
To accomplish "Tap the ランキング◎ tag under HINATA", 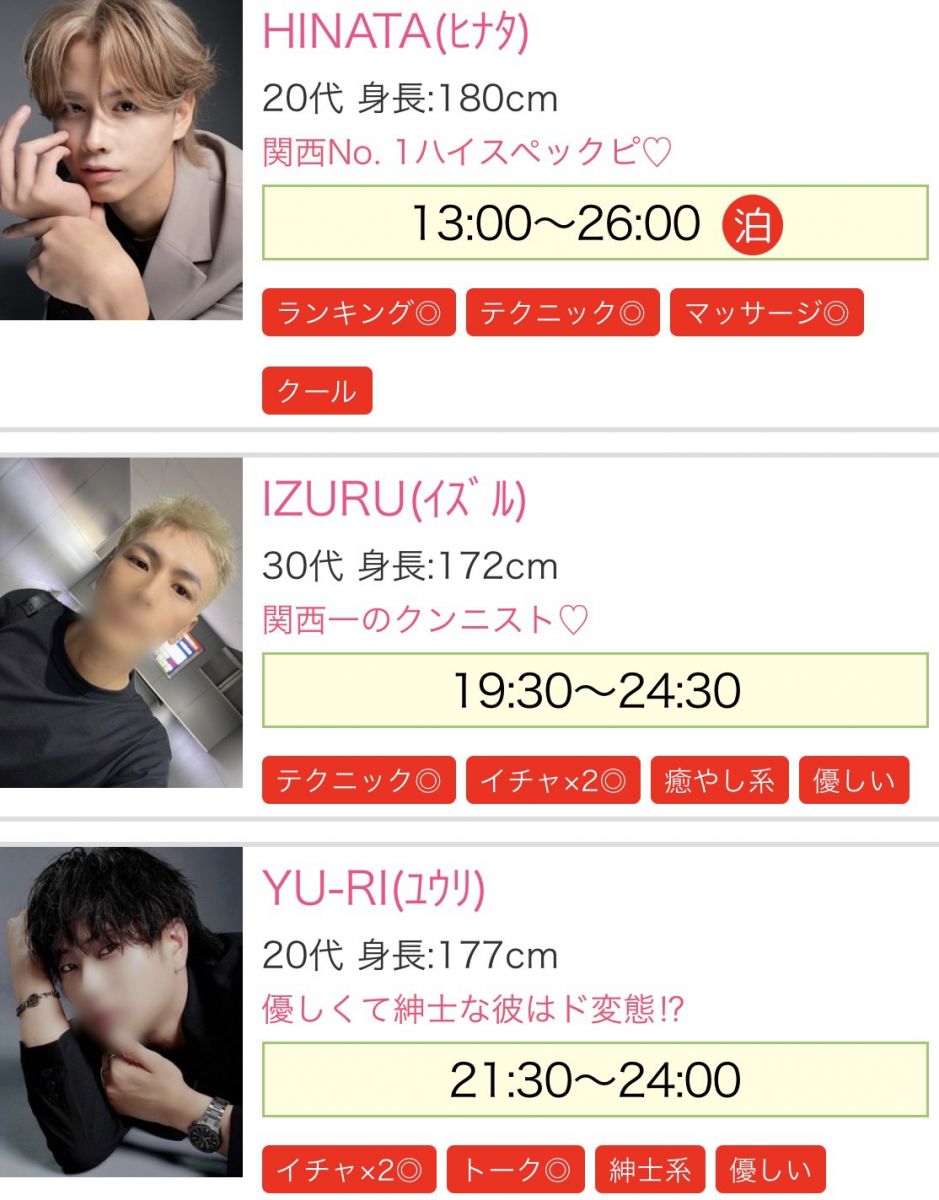I will point(359,313).
